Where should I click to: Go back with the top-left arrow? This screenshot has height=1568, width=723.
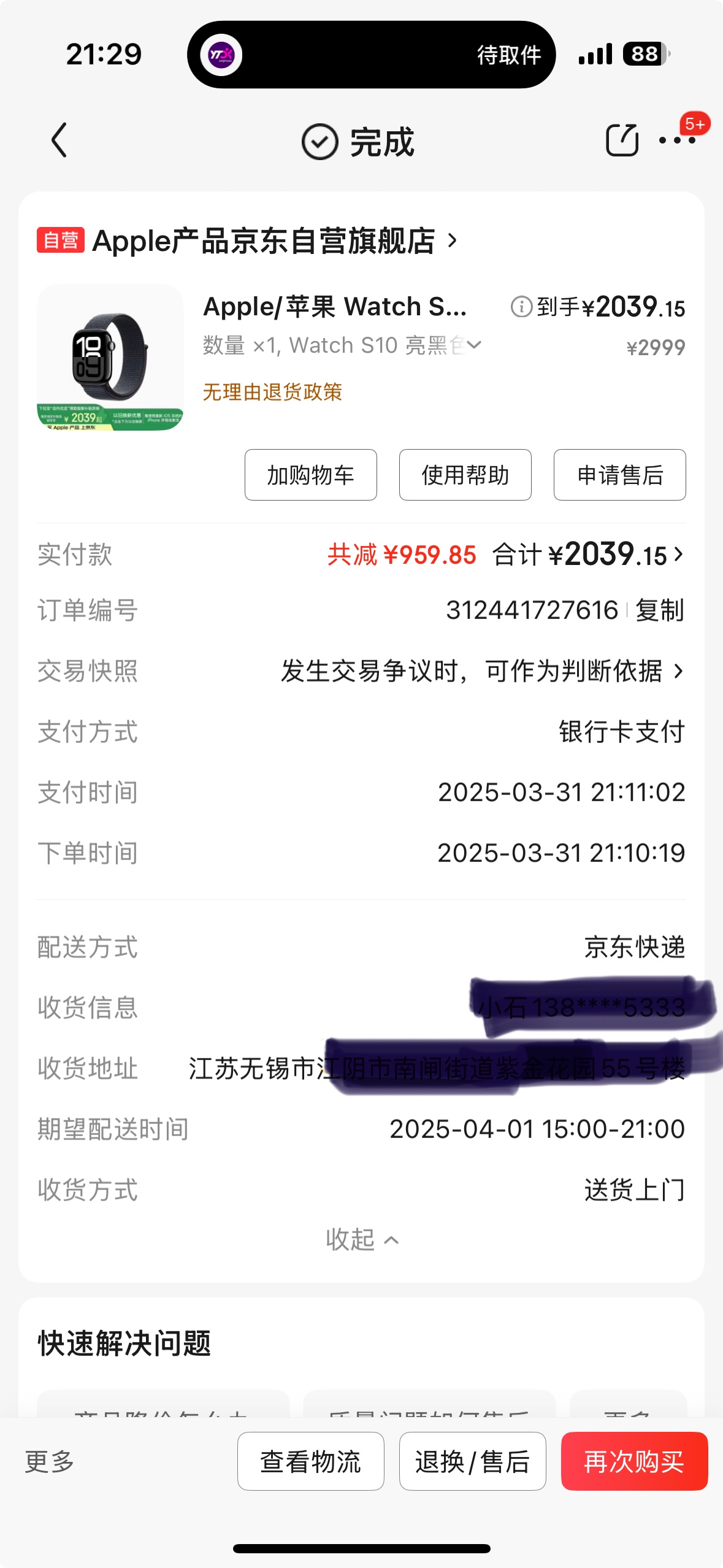(59, 140)
